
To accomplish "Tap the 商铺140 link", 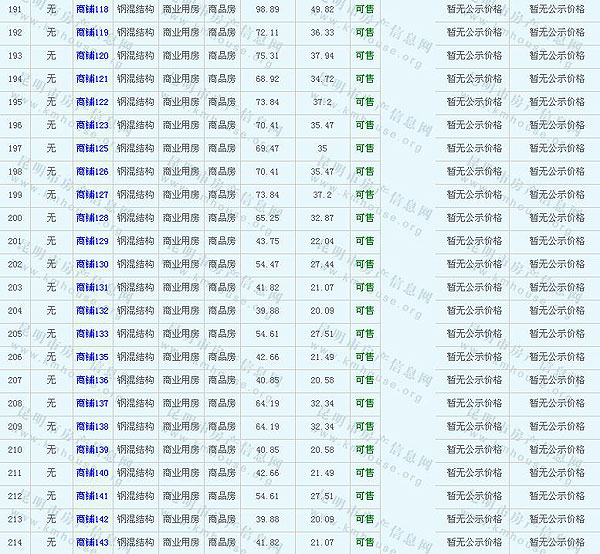I will pyautogui.click(x=93, y=472).
